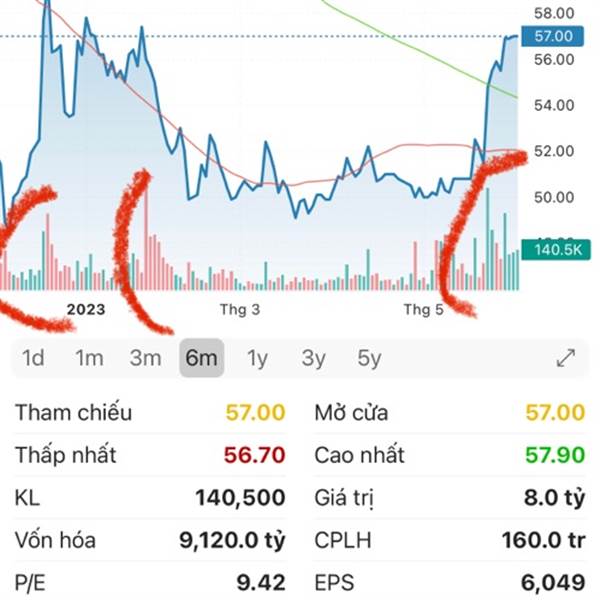Switch to the 5y range
600x600 pixels.
[369, 358]
